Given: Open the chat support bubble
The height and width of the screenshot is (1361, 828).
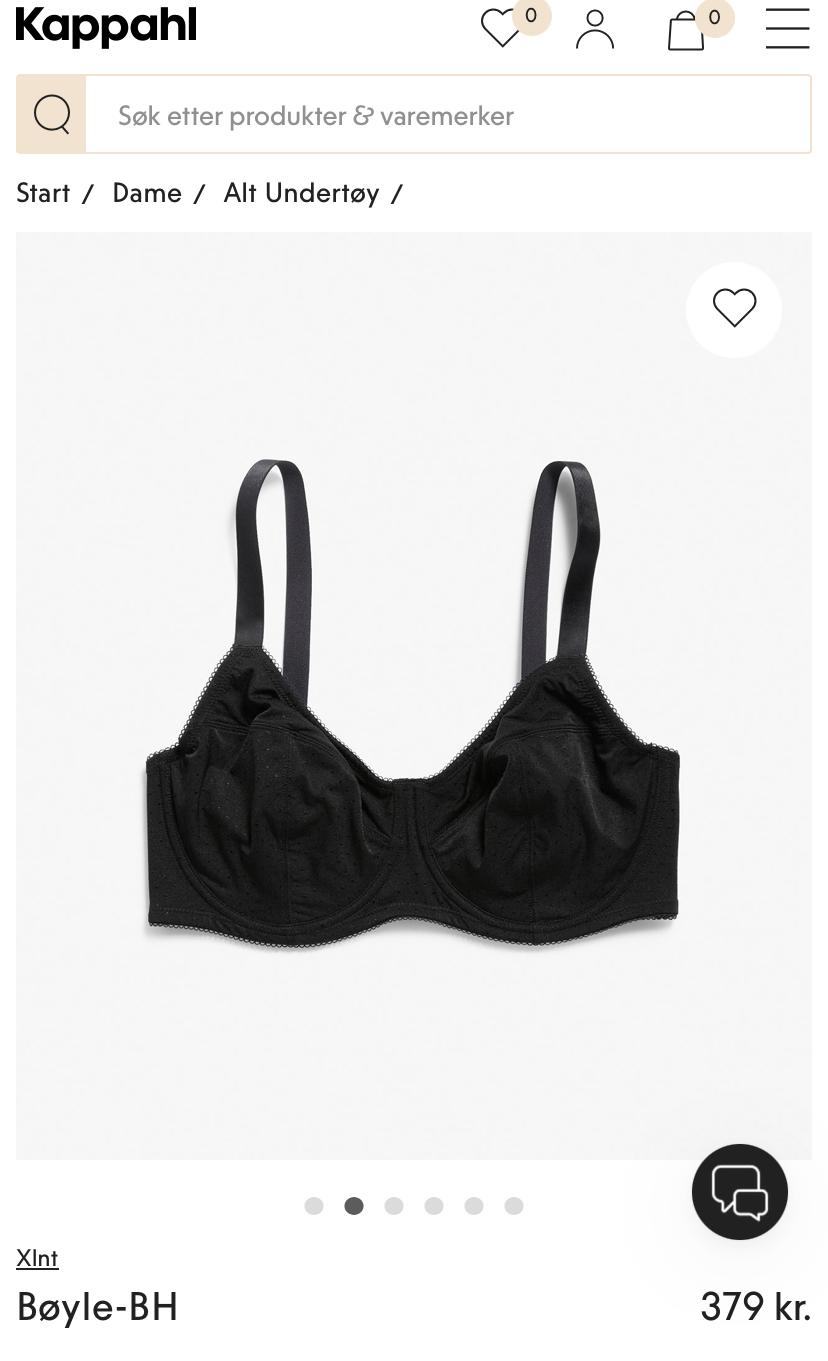Looking at the screenshot, I should (740, 1192).
